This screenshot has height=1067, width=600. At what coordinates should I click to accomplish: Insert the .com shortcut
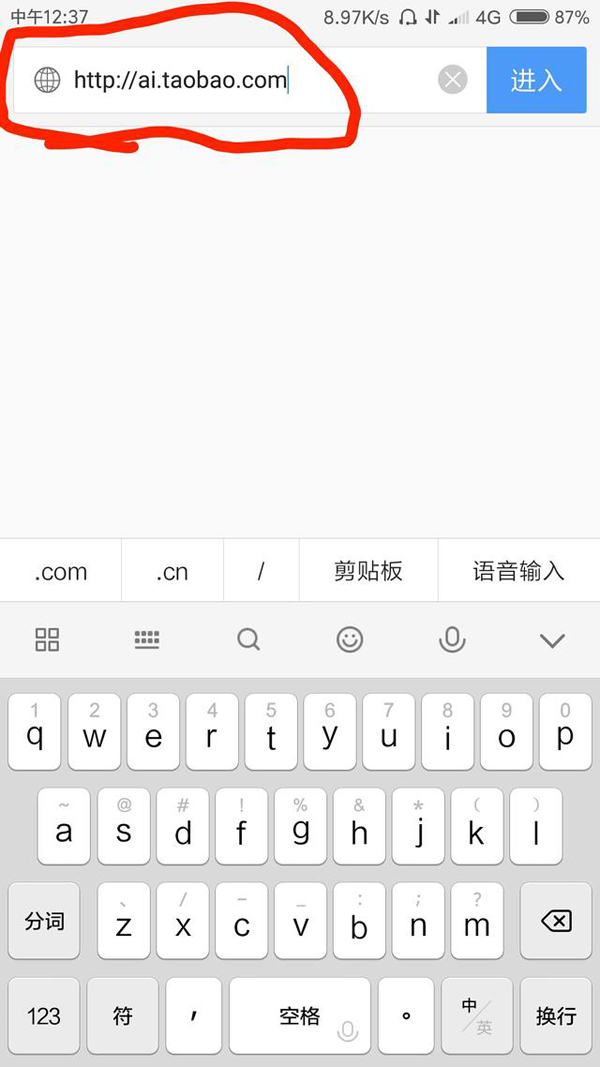(x=60, y=572)
